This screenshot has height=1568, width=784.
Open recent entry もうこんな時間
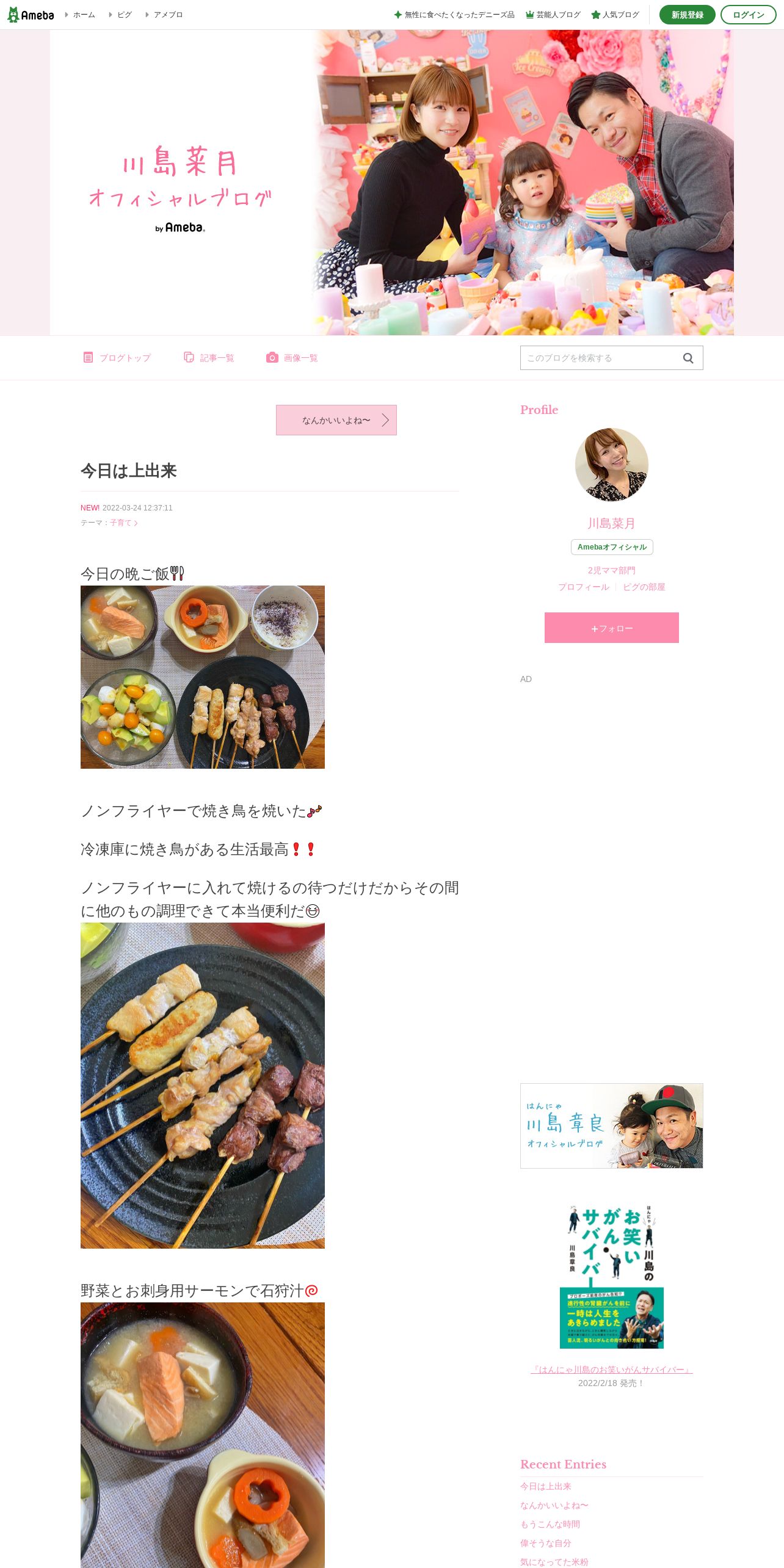(550, 1524)
